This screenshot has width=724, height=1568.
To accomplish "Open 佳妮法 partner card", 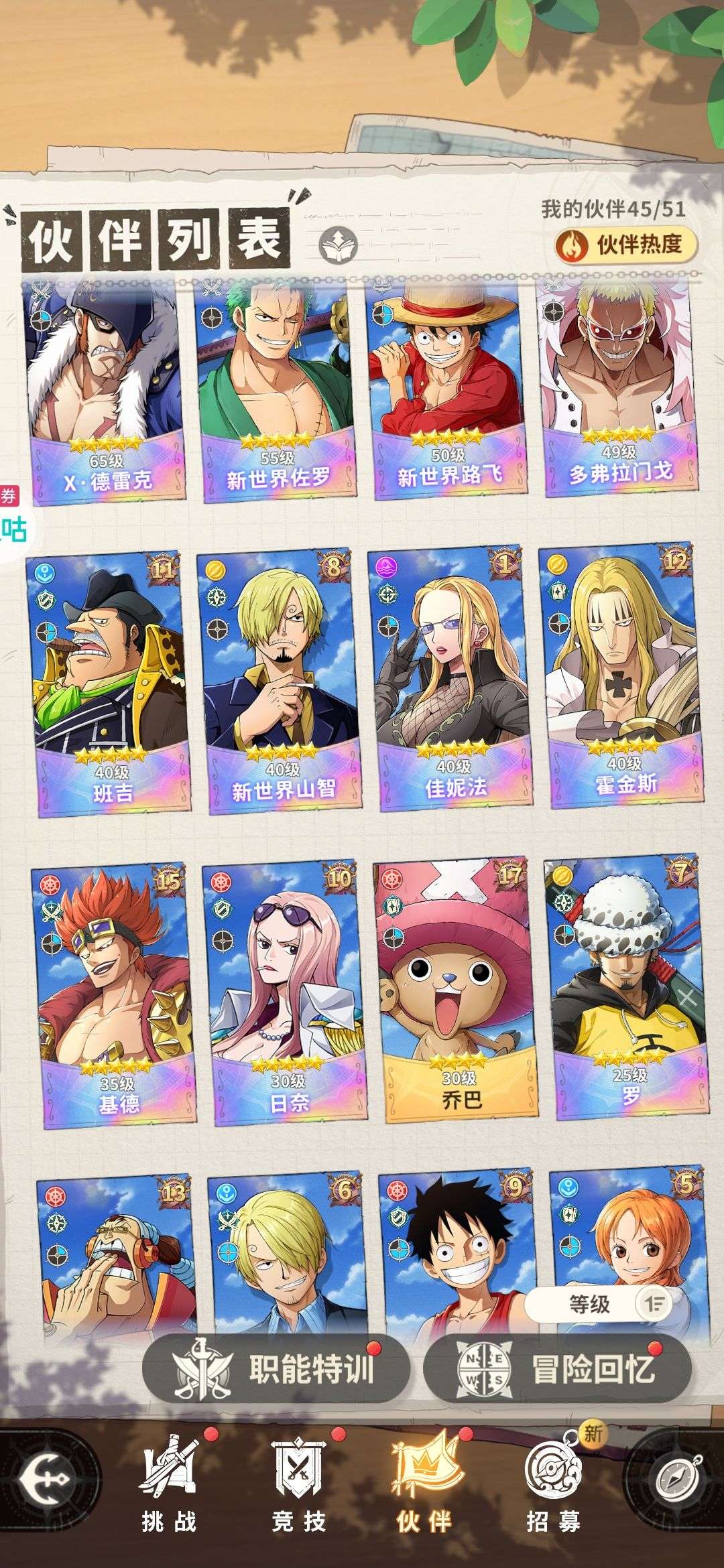I will (450, 681).
